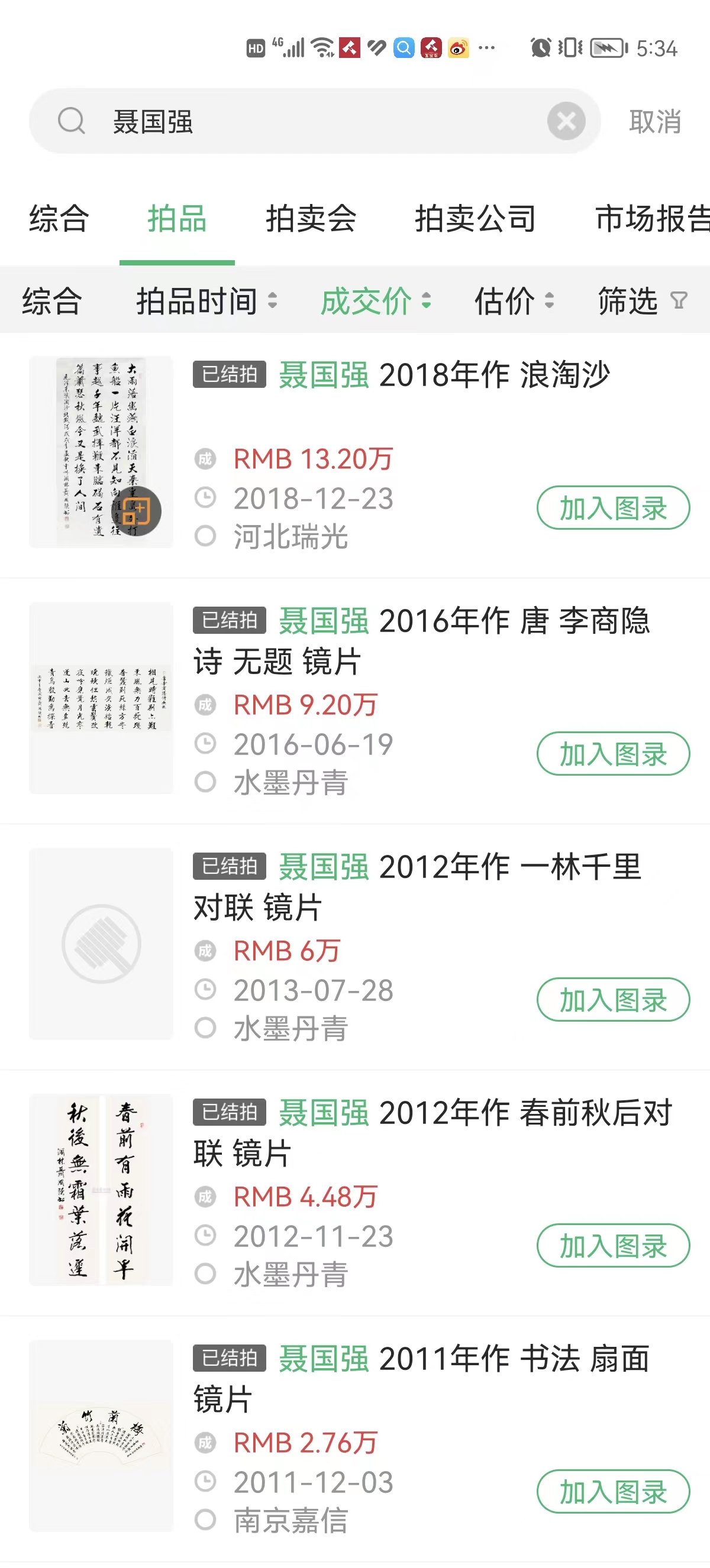
Task: Open the 拍卖公司 tab
Action: coord(475,219)
